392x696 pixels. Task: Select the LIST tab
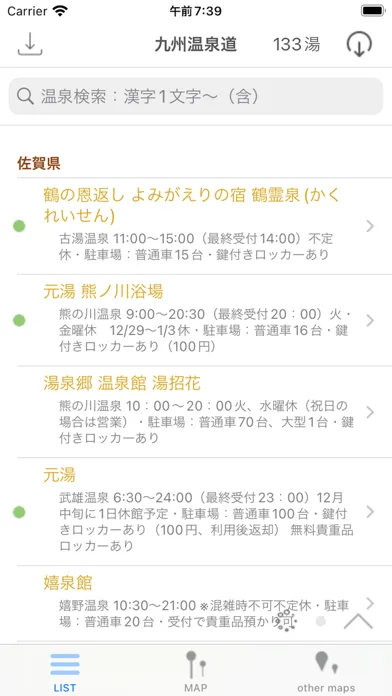tap(65, 671)
